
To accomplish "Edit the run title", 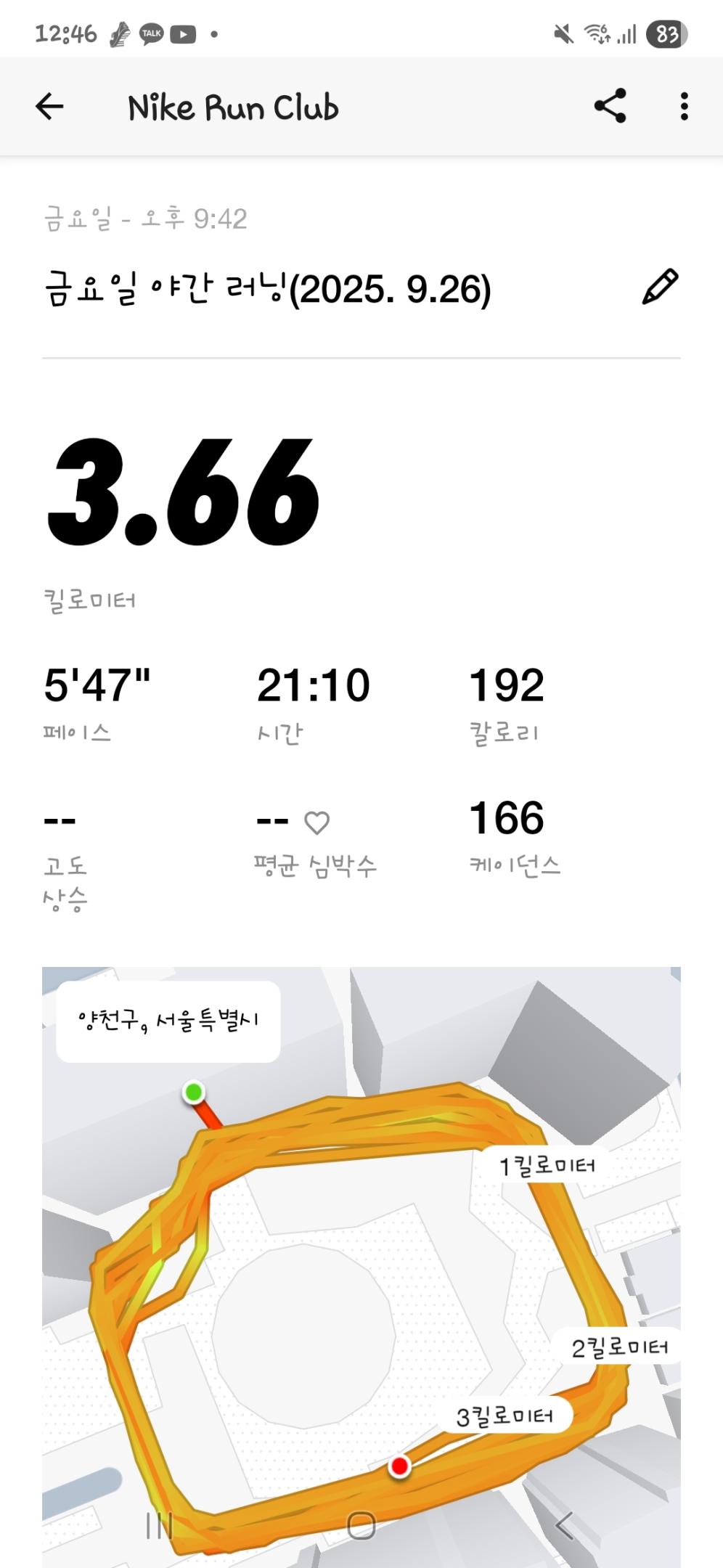I will [660, 287].
